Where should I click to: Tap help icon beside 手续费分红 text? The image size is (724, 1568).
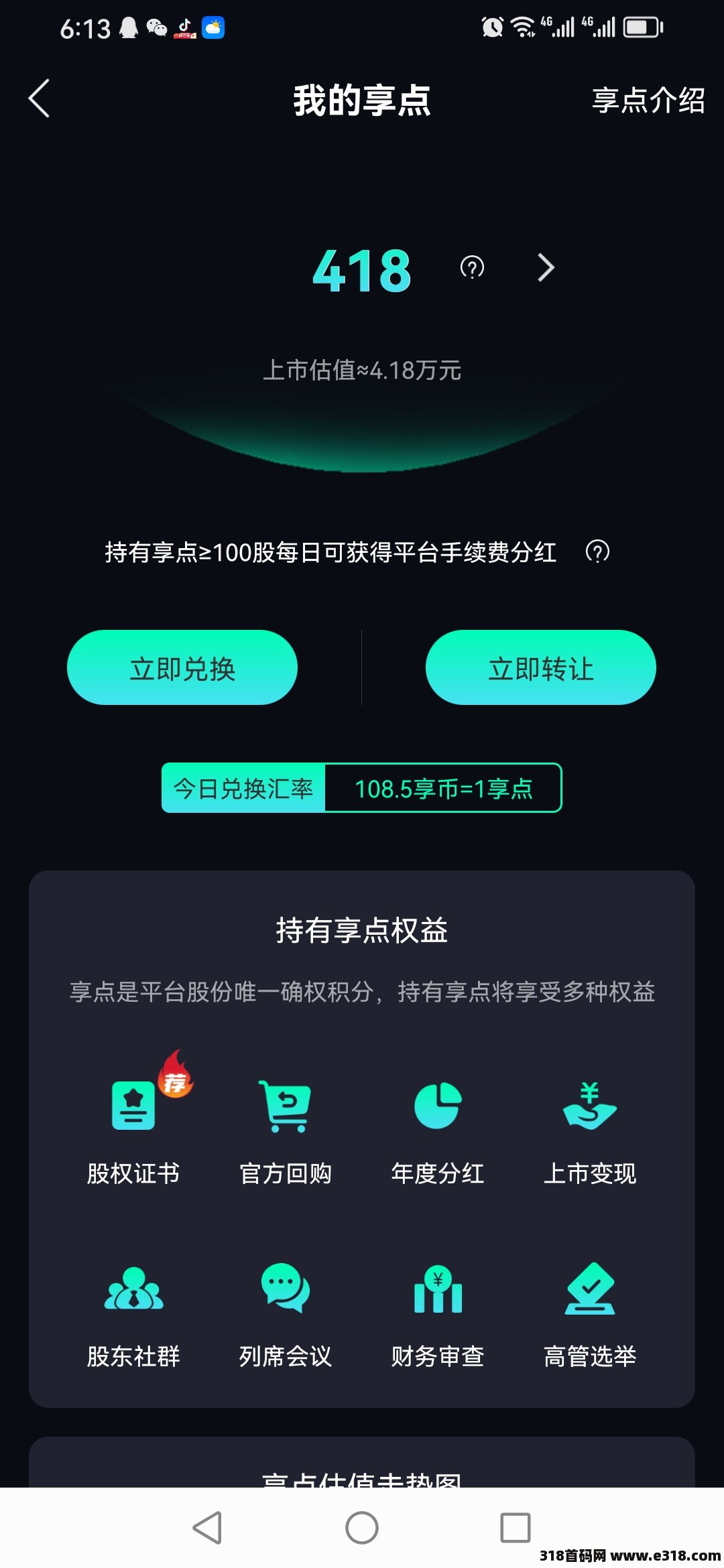pos(597,551)
